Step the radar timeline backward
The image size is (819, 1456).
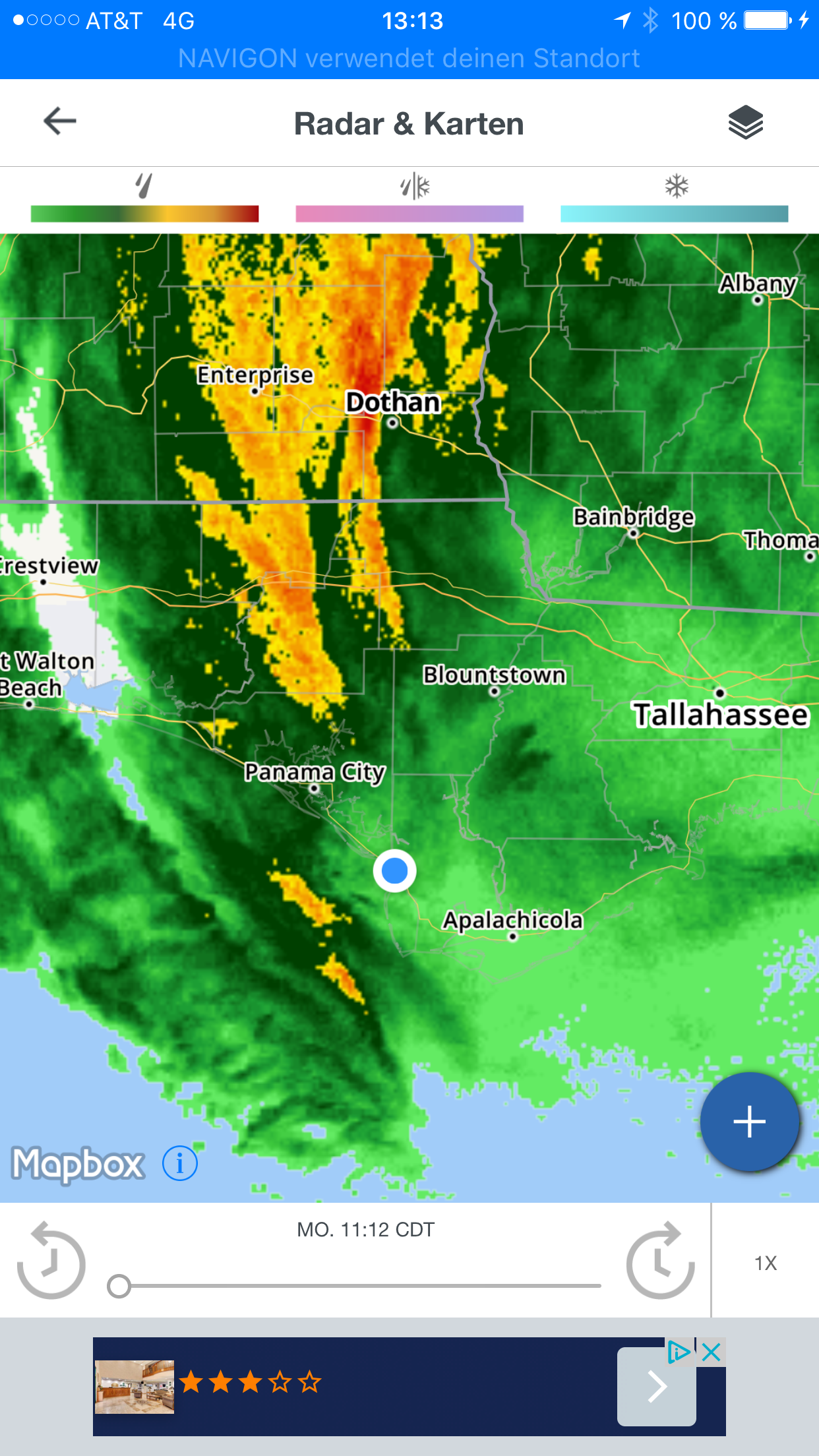coord(51,1260)
